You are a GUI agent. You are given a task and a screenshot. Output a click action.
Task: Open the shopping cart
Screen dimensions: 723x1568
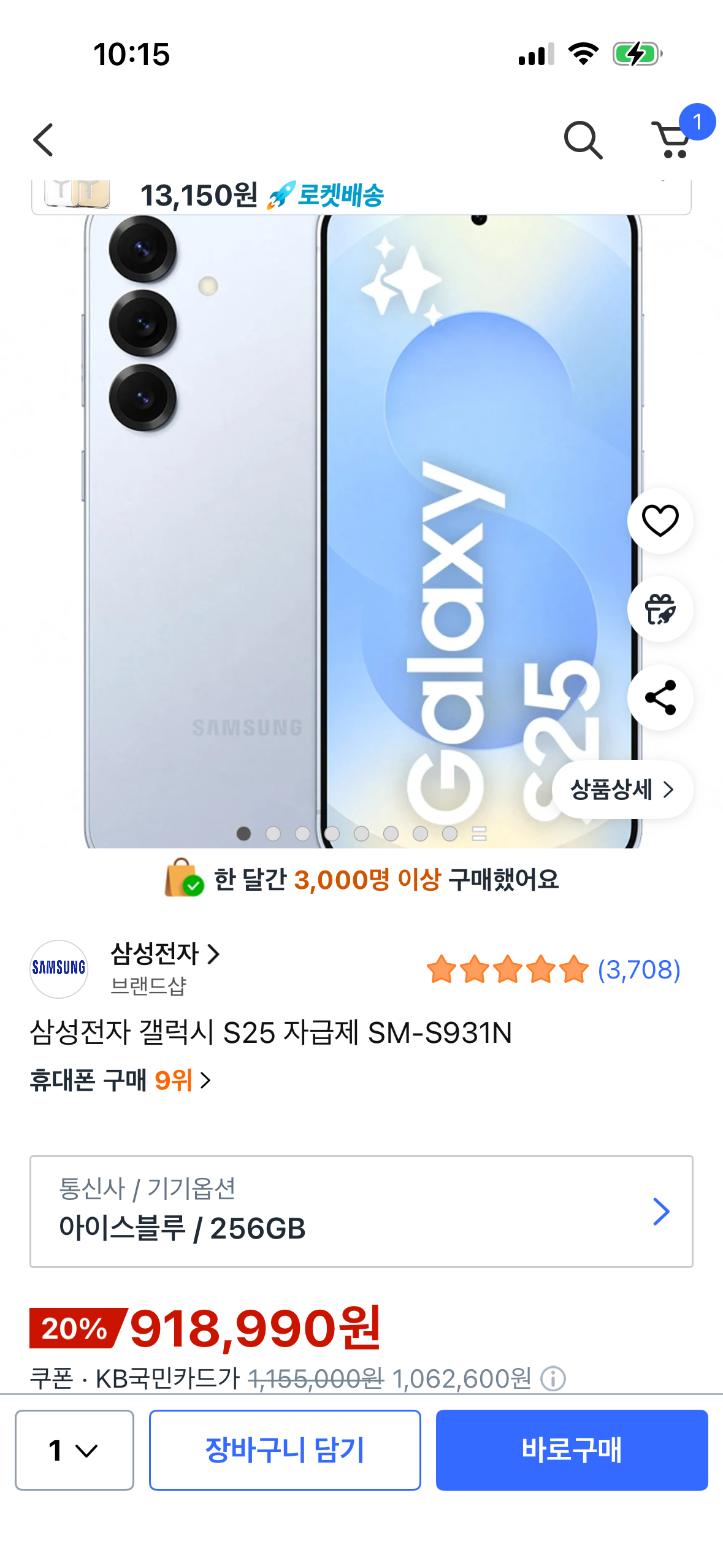point(673,140)
